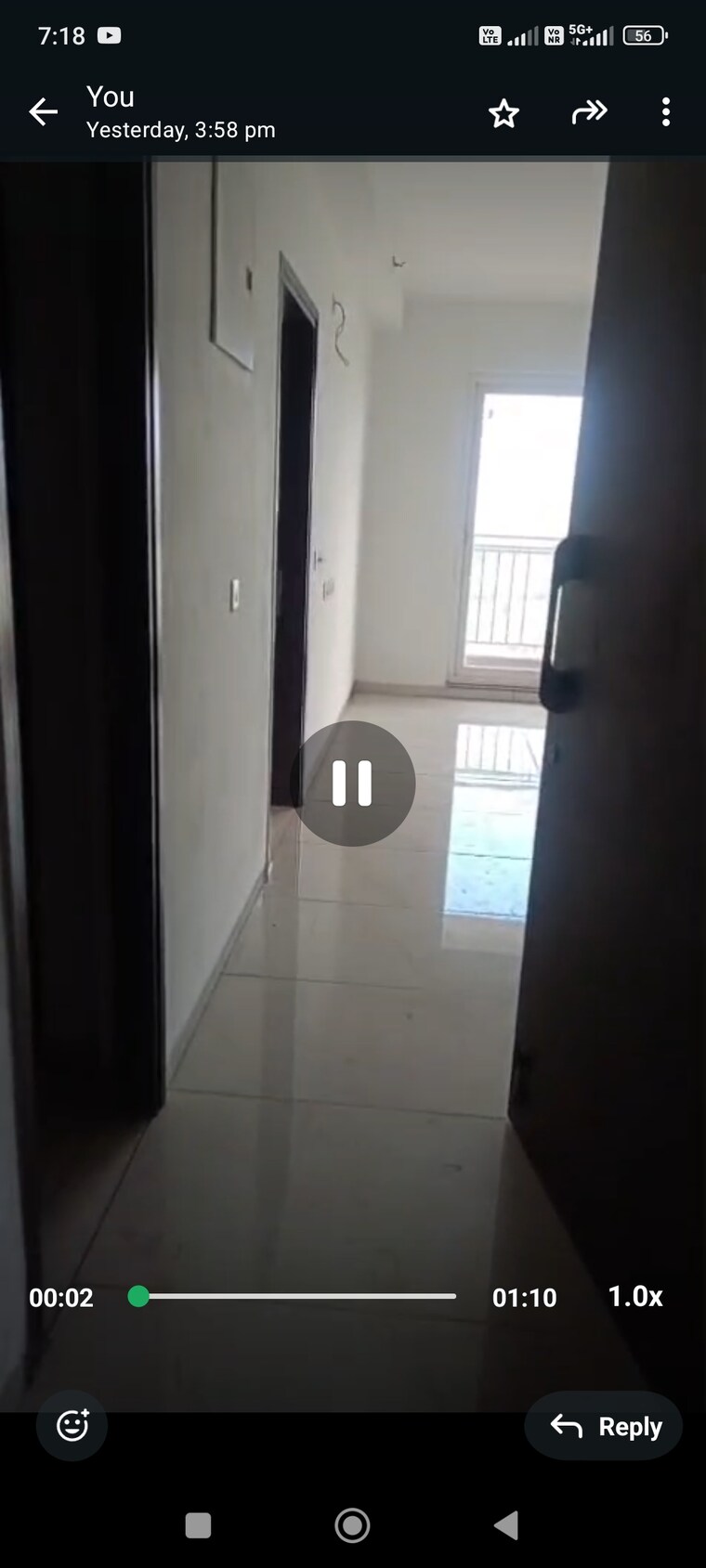Pause the playing video
This screenshot has height=1568, width=706.
tap(352, 783)
